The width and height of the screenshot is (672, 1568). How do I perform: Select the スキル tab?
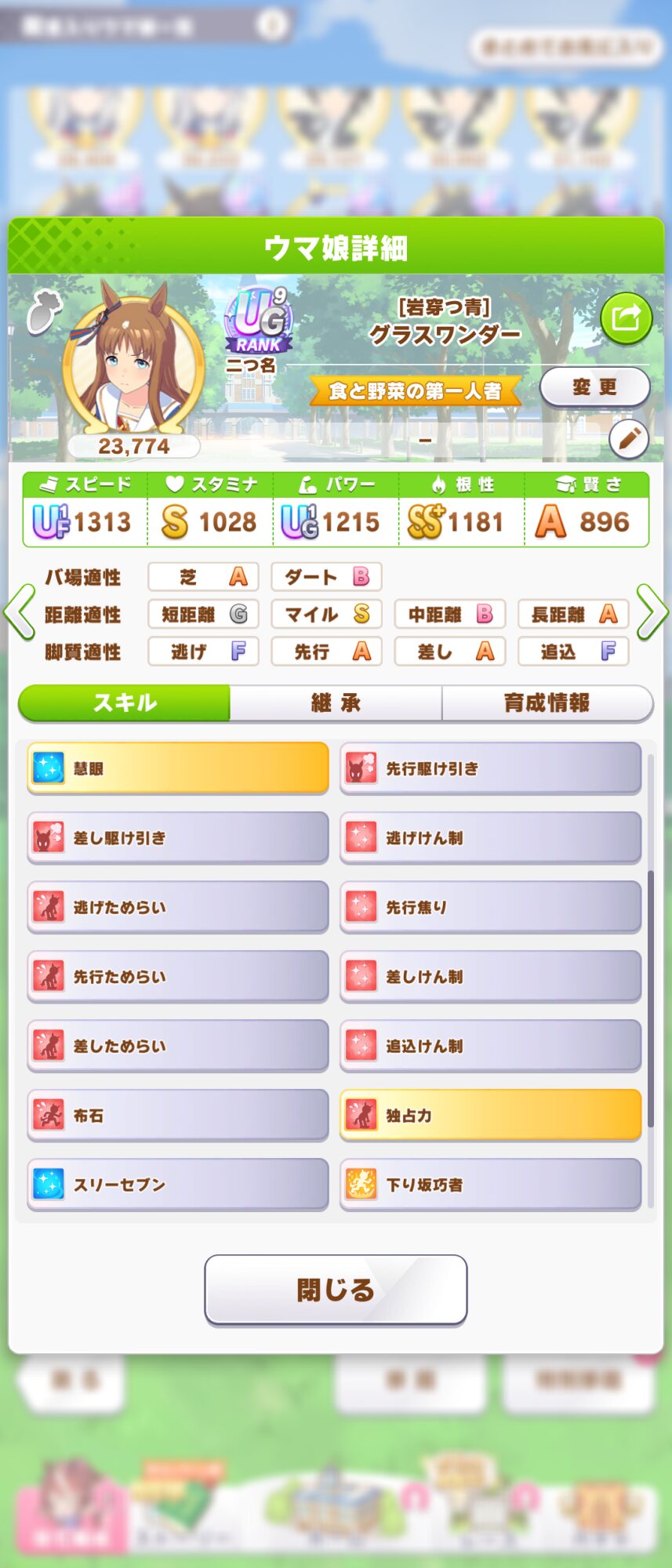point(125,703)
